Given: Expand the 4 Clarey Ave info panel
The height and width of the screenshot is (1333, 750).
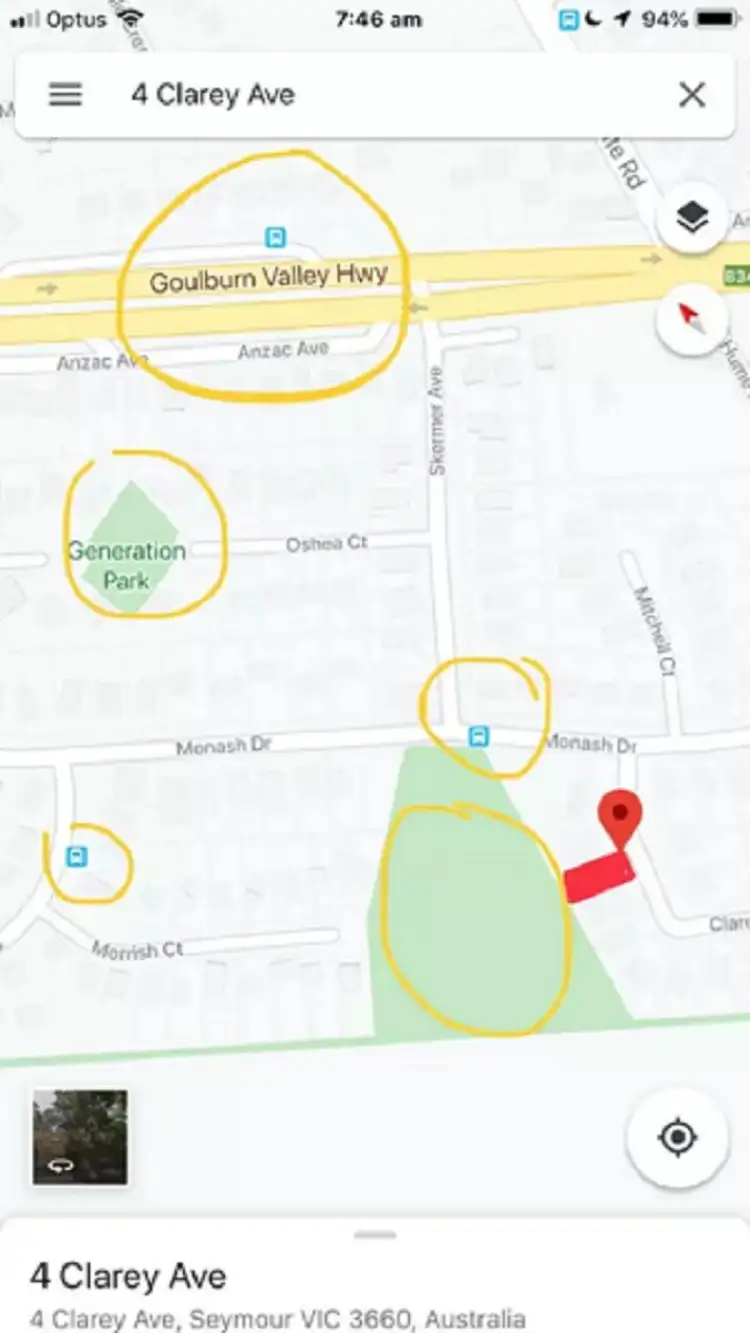Looking at the screenshot, I should 375,1277.
